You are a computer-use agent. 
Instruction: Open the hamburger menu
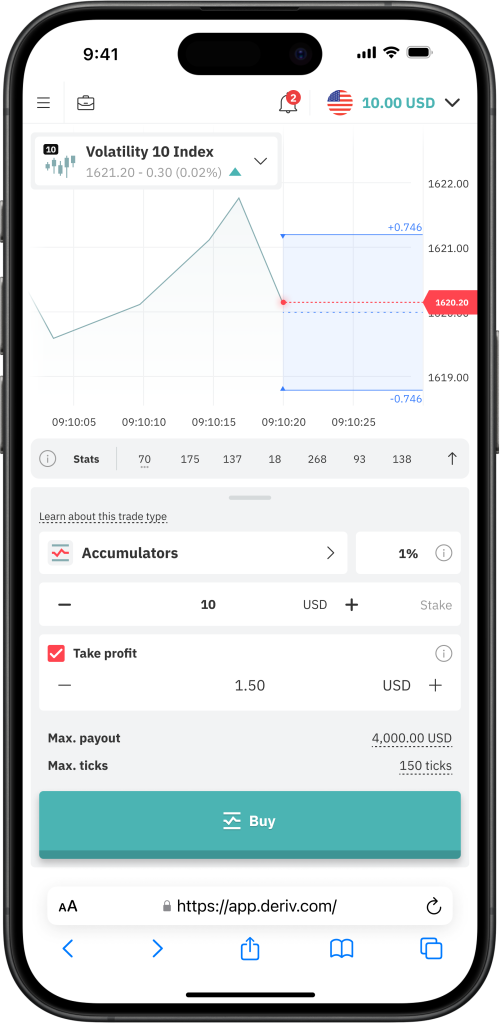(44, 102)
